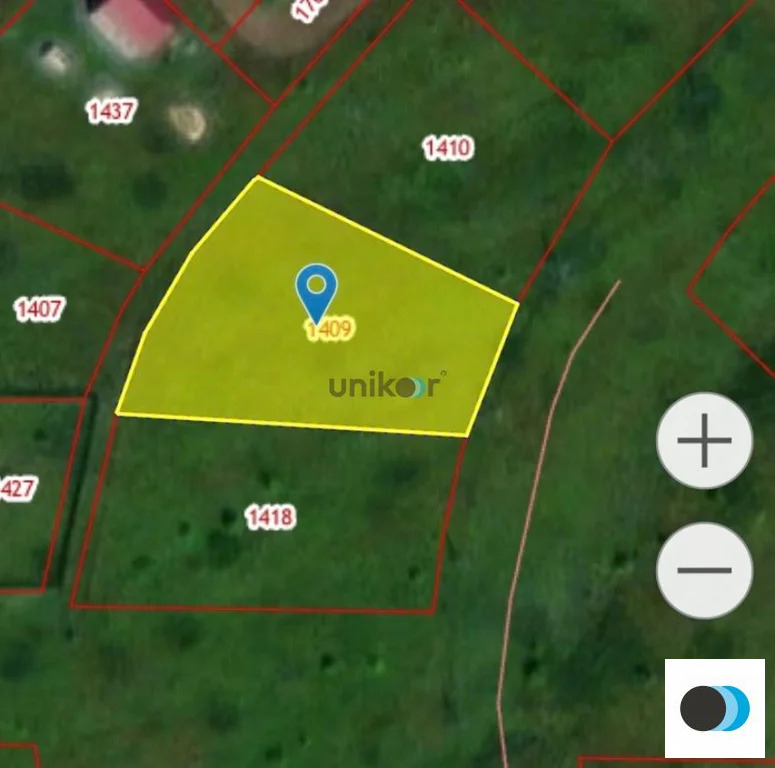
Task: Tap the blue location pin on parcel 1409
Action: (316, 290)
